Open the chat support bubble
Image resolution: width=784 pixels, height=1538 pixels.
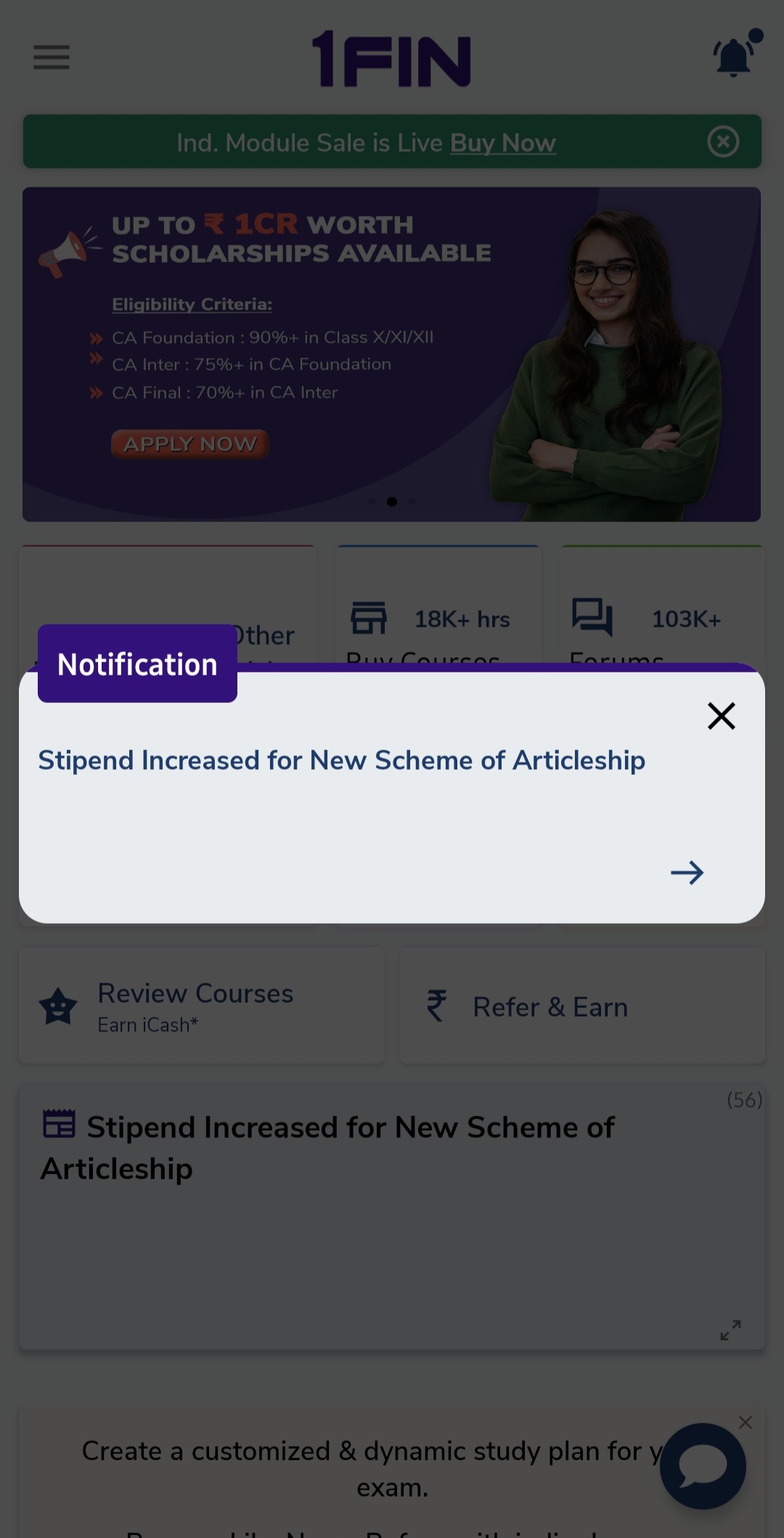(702, 1466)
